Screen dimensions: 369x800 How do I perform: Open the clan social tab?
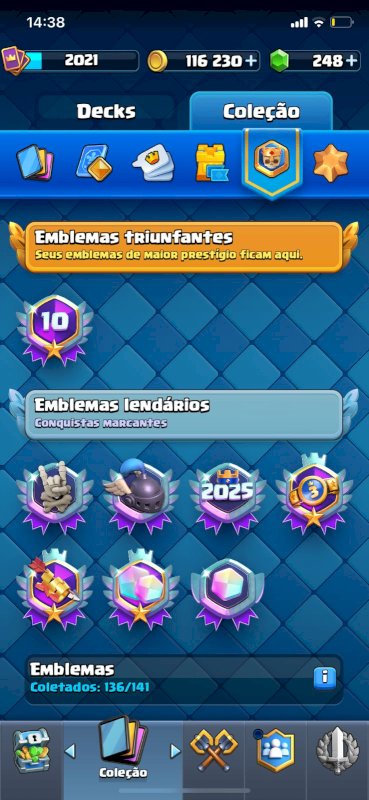pyautogui.click(x=276, y=749)
